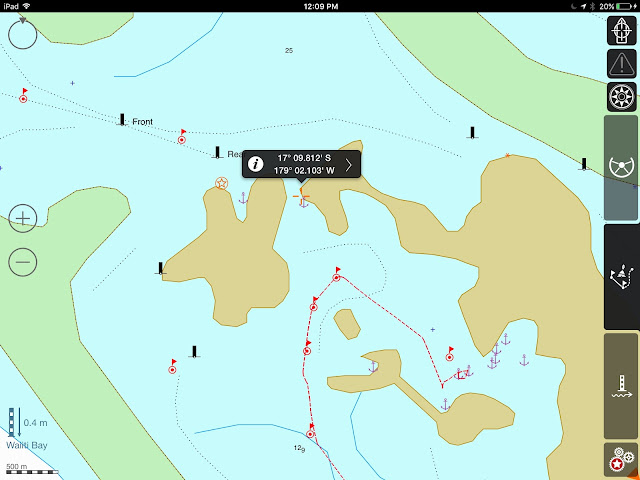Open the route planning panel
This screenshot has width=640, height=480.
621,276
